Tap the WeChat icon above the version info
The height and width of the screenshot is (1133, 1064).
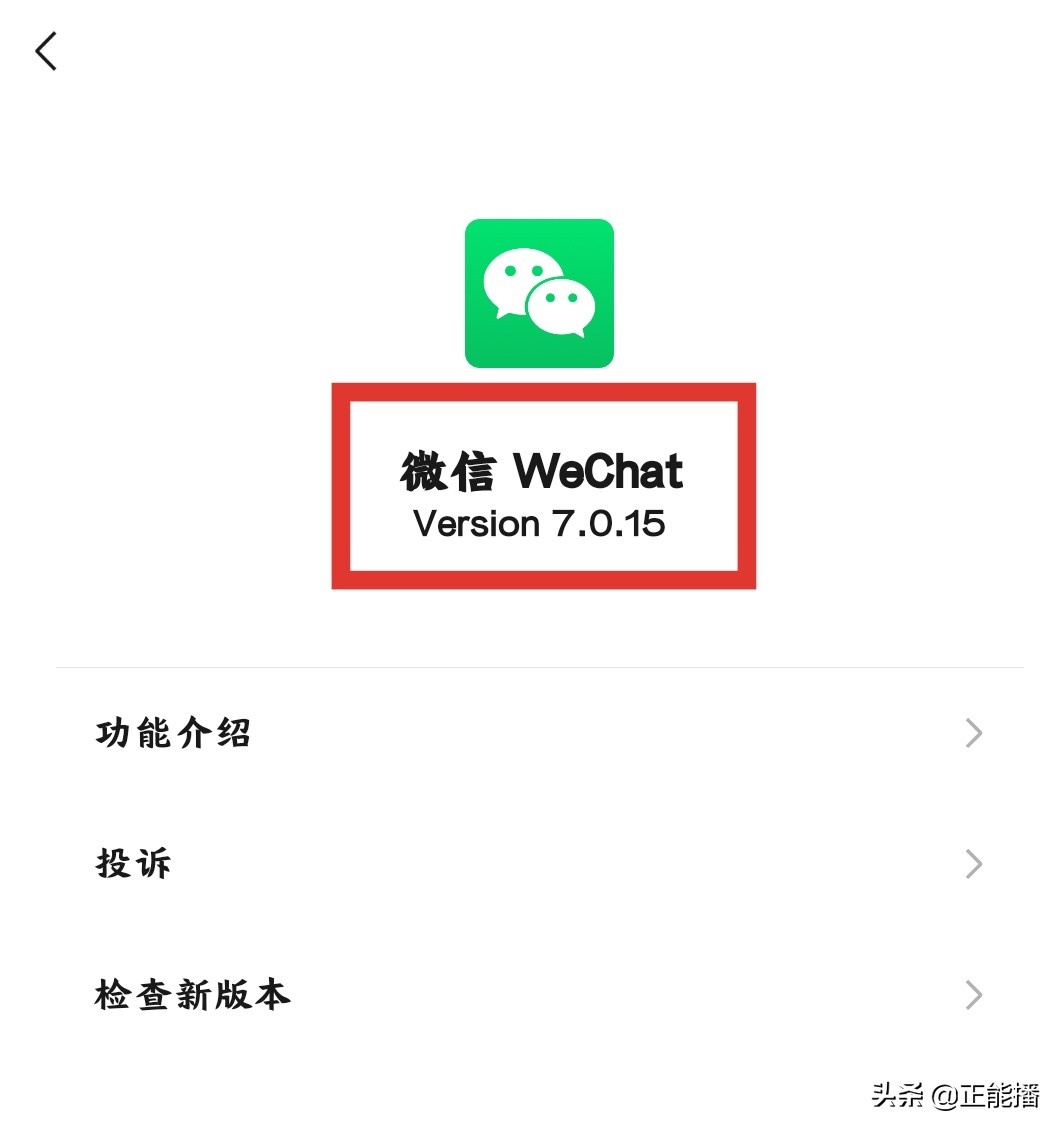(540, 293)
